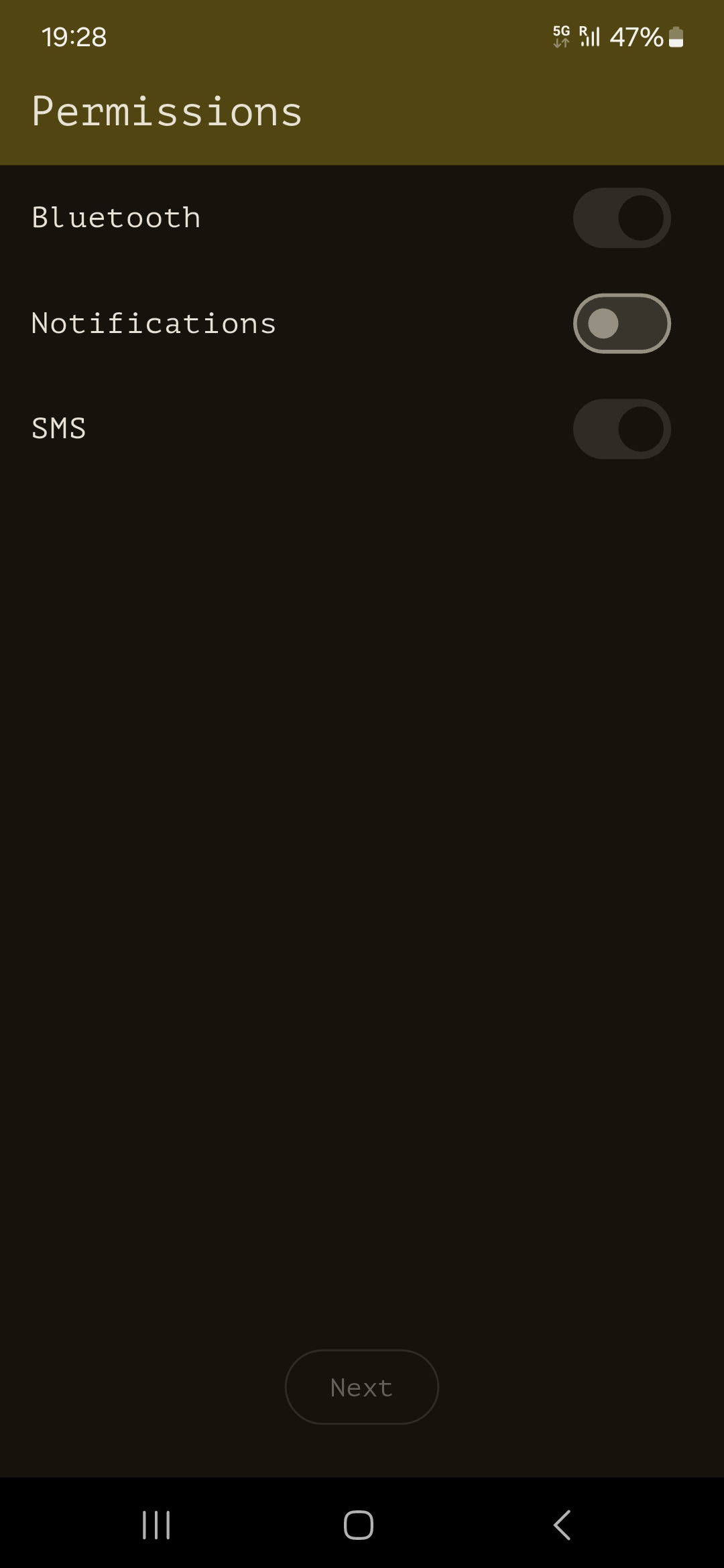
Task: Go back using the system back button
Action: (562, 1525)
